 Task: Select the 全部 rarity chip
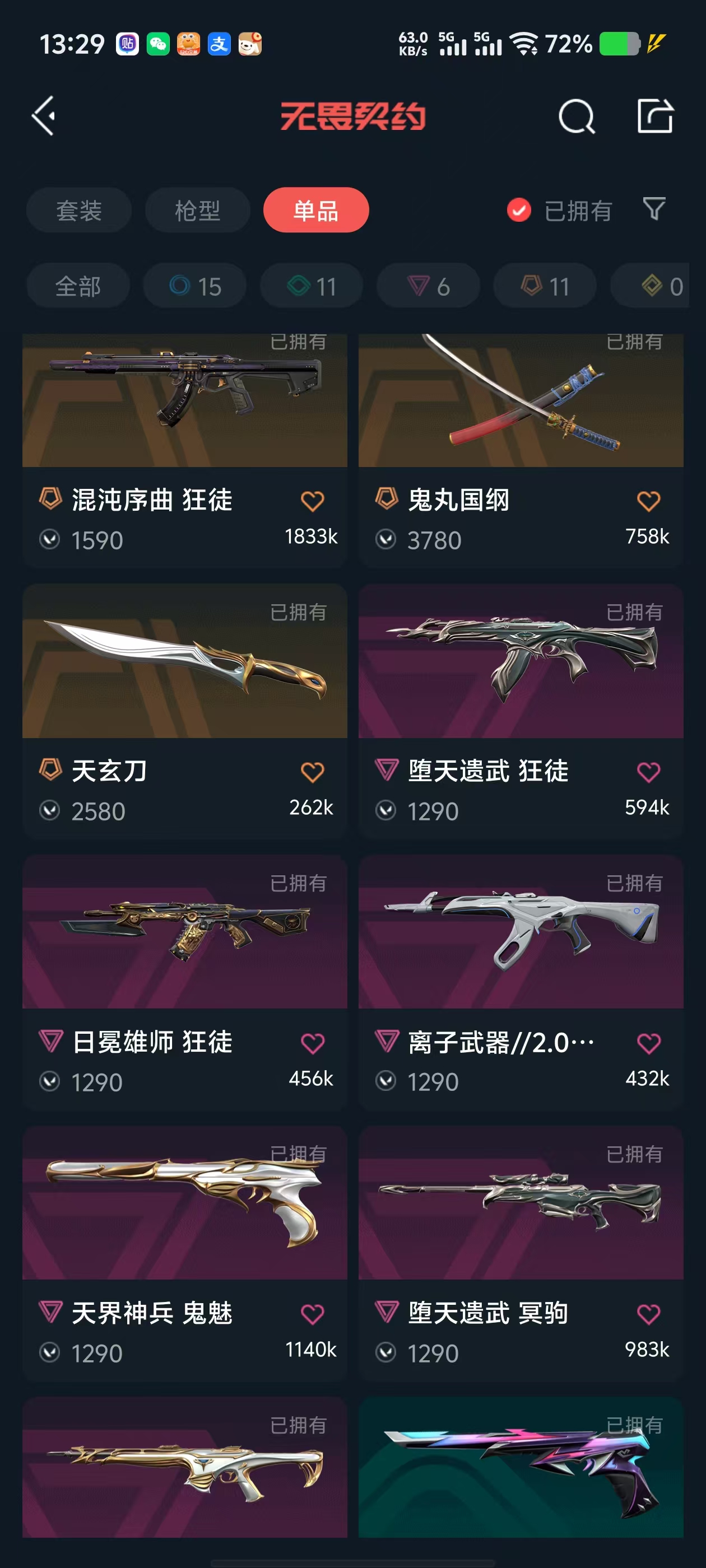(78, 286)
